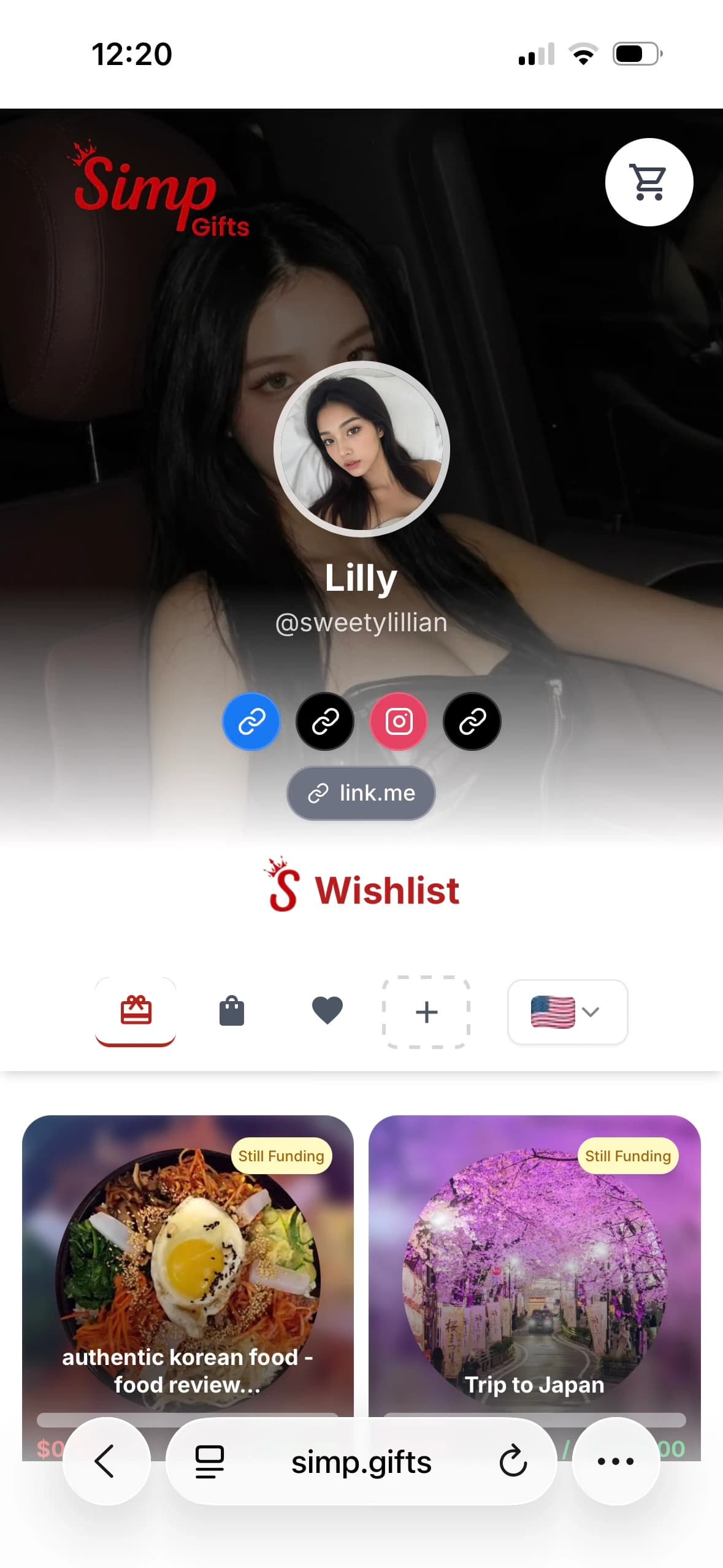Expand the chevron next to the US flag
The width and height of the screenshot is (723, 1568).
click(591, 1012)
